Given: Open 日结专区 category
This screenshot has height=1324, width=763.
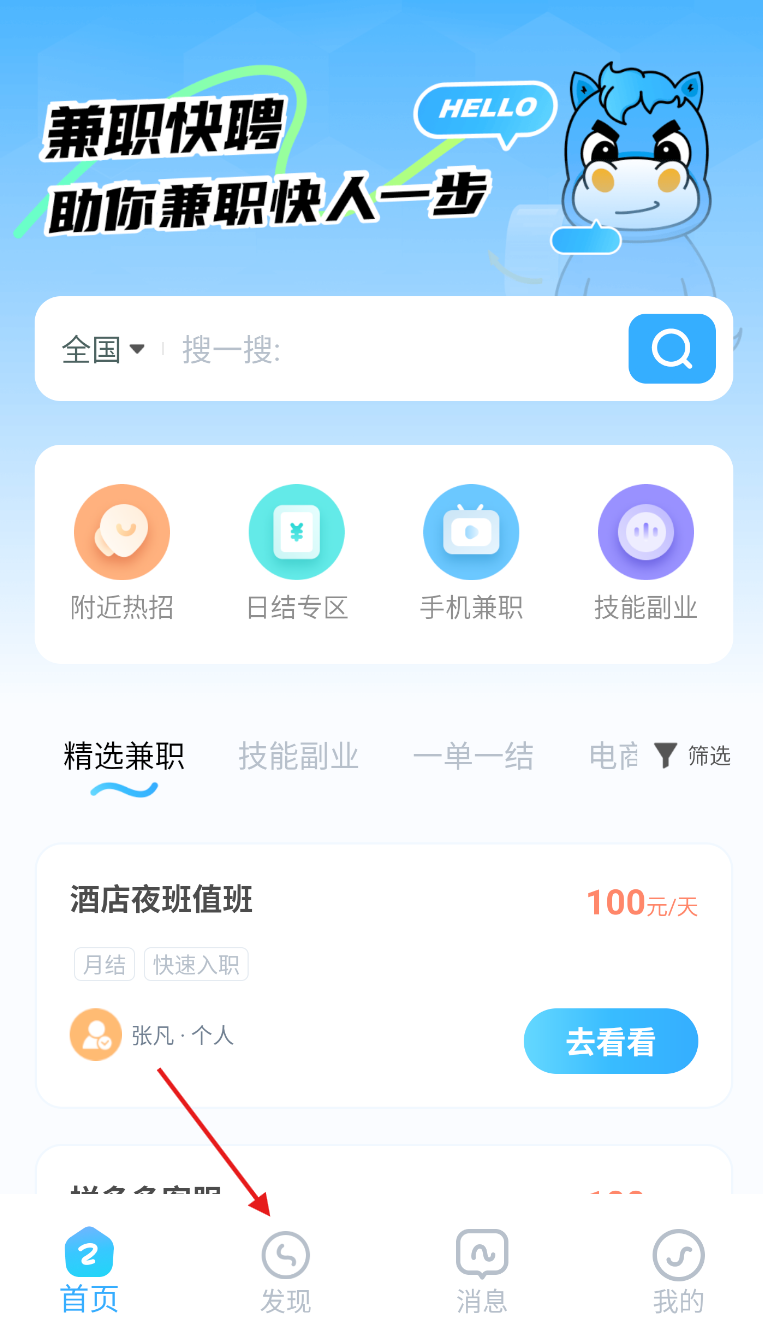Looking at the screenshot, I should click(x=297, y=552).
